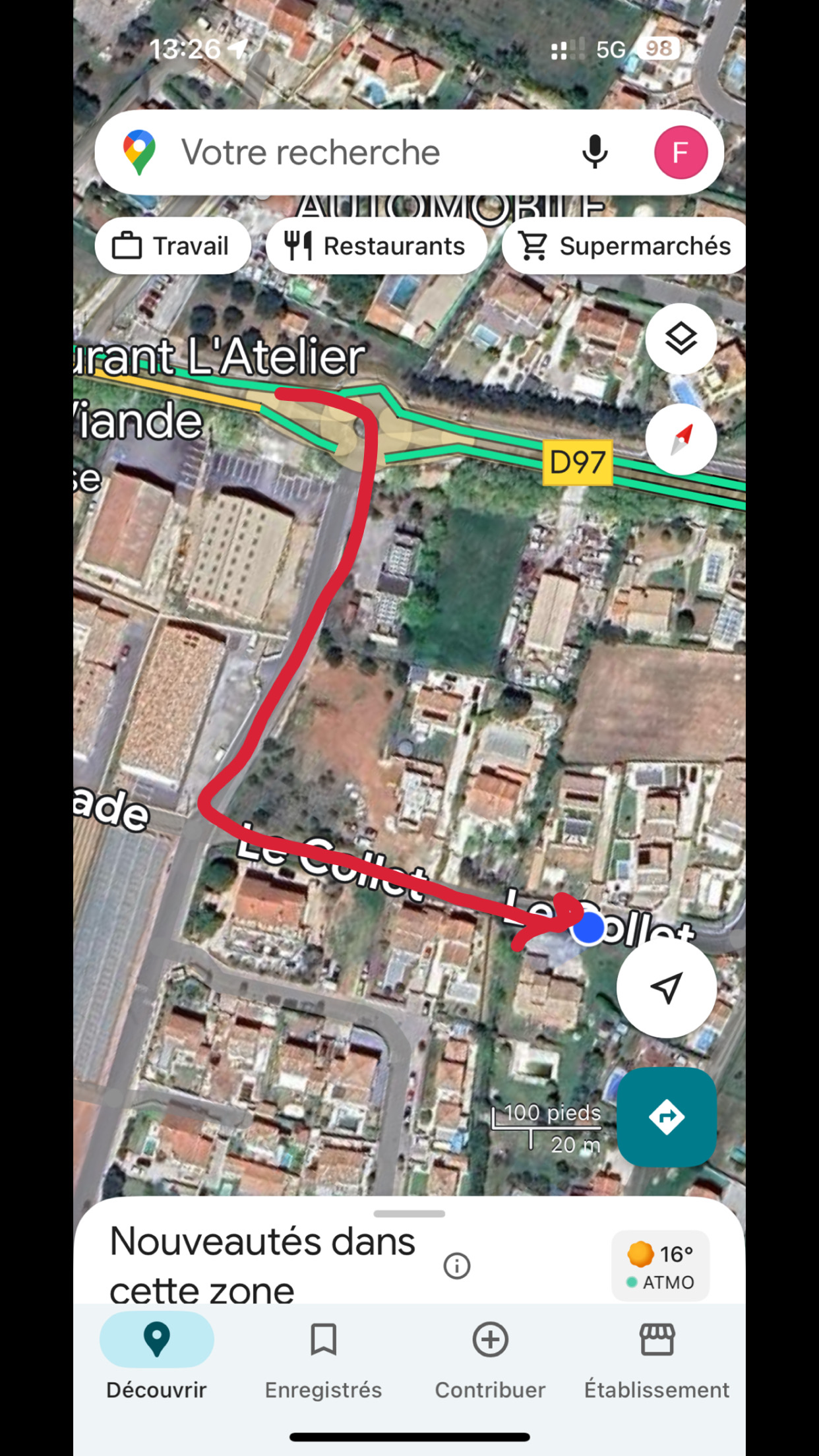The height and width of the screenshot is (1456, 819).
Task: Open the Votre recherche search field
Action: pyautogui.click(x=343, y=152)
